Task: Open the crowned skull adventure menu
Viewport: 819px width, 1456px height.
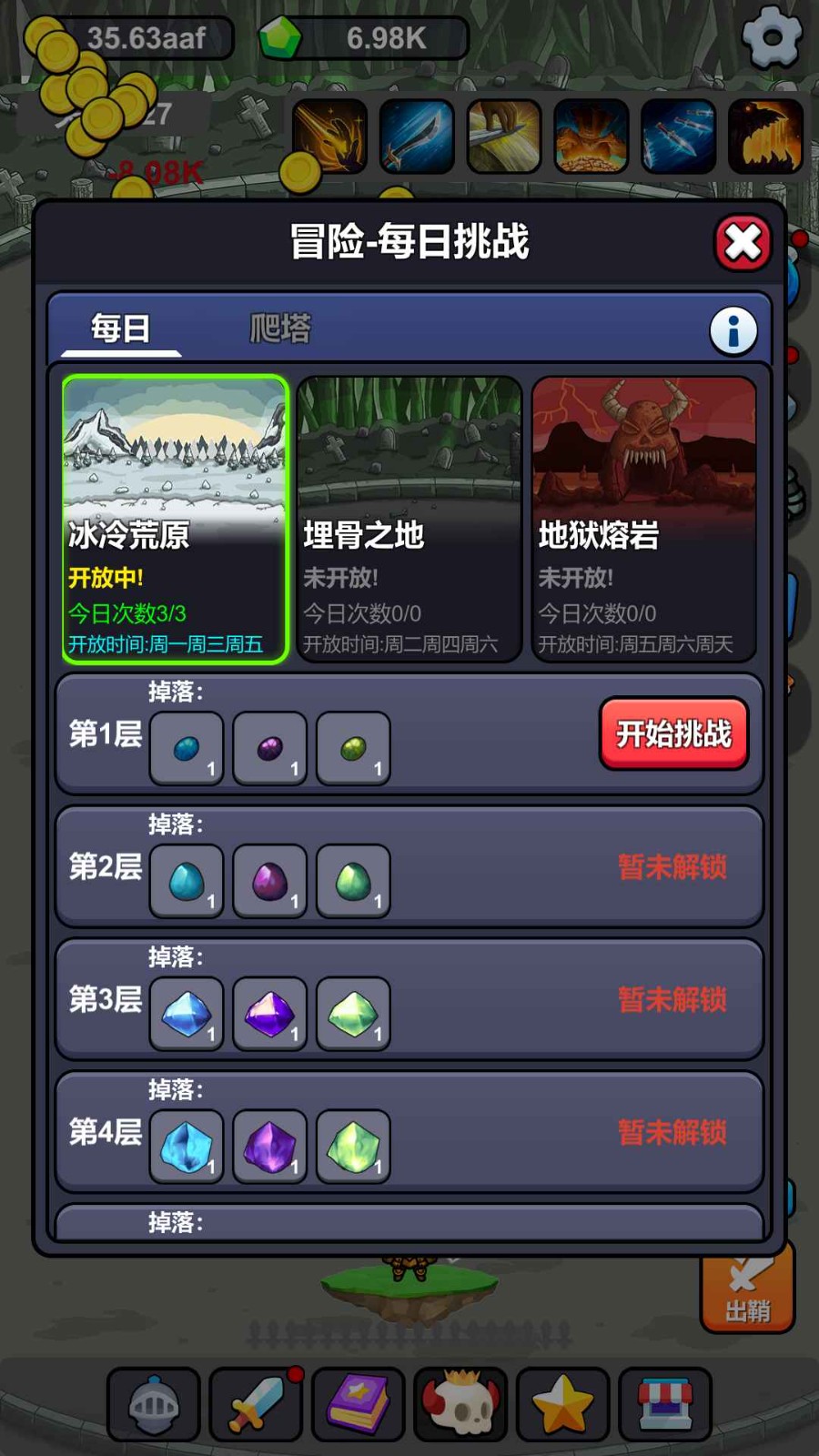Action: pyautogui.click(x=460, y=1404)
